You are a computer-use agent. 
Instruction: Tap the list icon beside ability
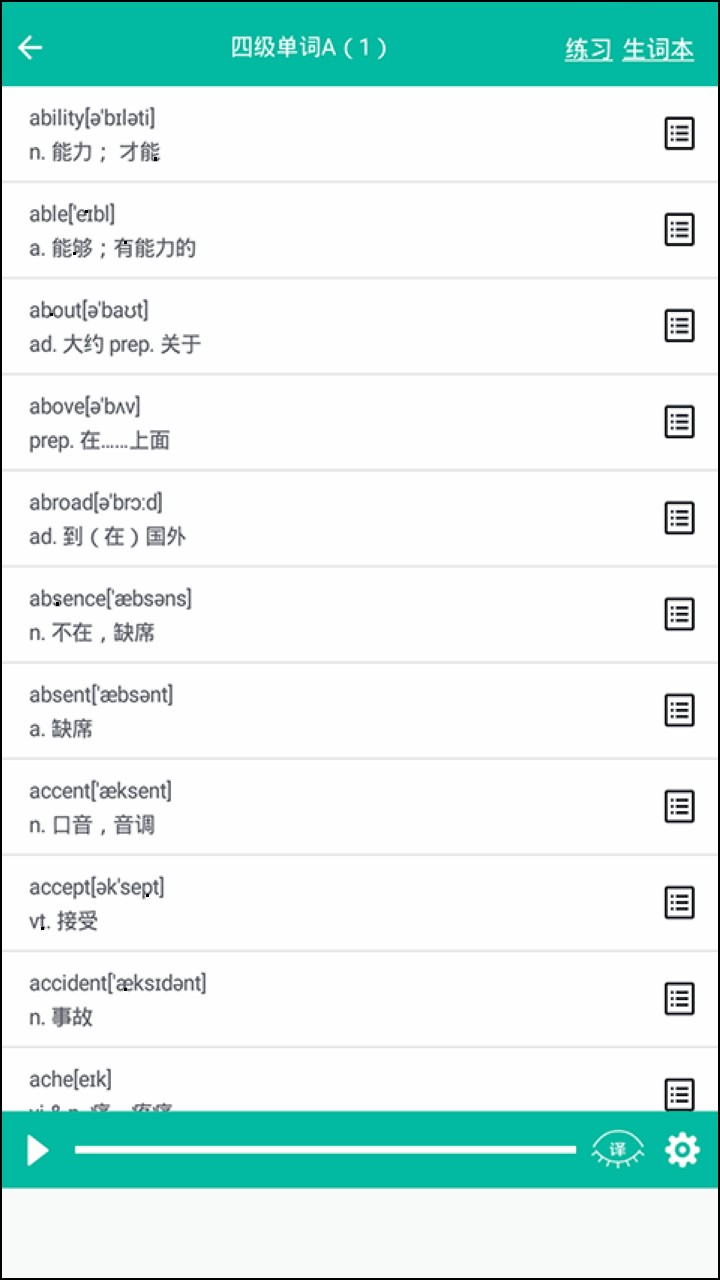tap(680, 133)
